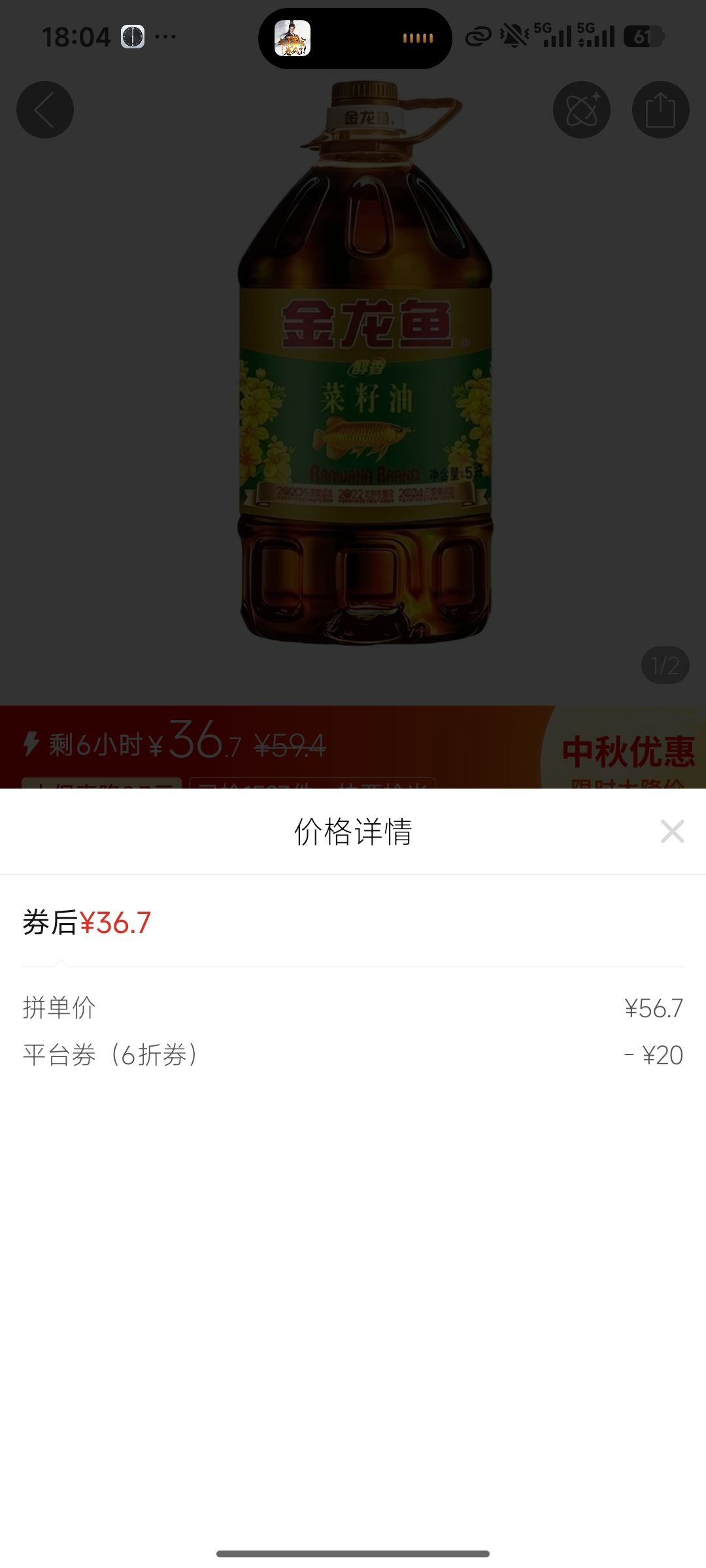Share this product with the share icon
The image size is (706, 1568).
[660, 110]
